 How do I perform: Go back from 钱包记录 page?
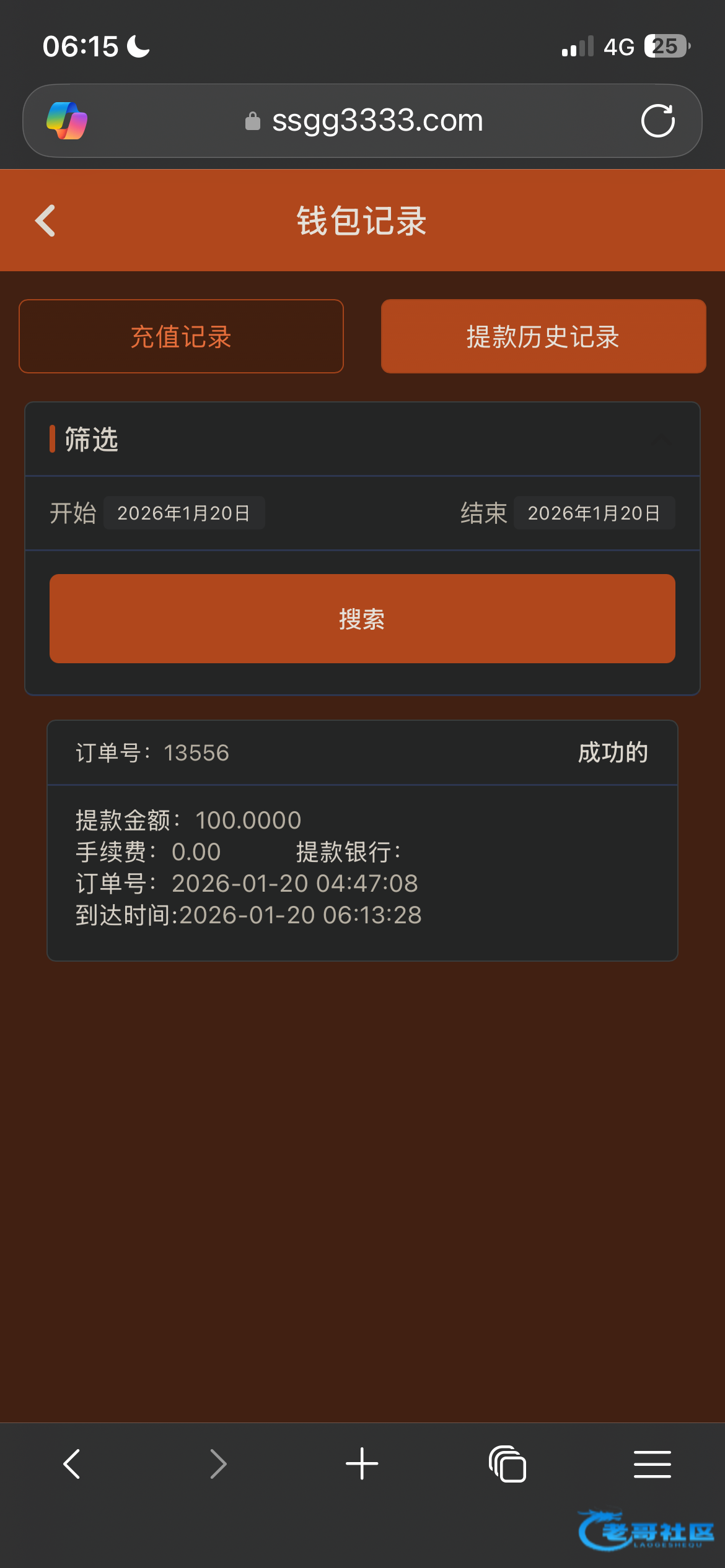(45, 220)
